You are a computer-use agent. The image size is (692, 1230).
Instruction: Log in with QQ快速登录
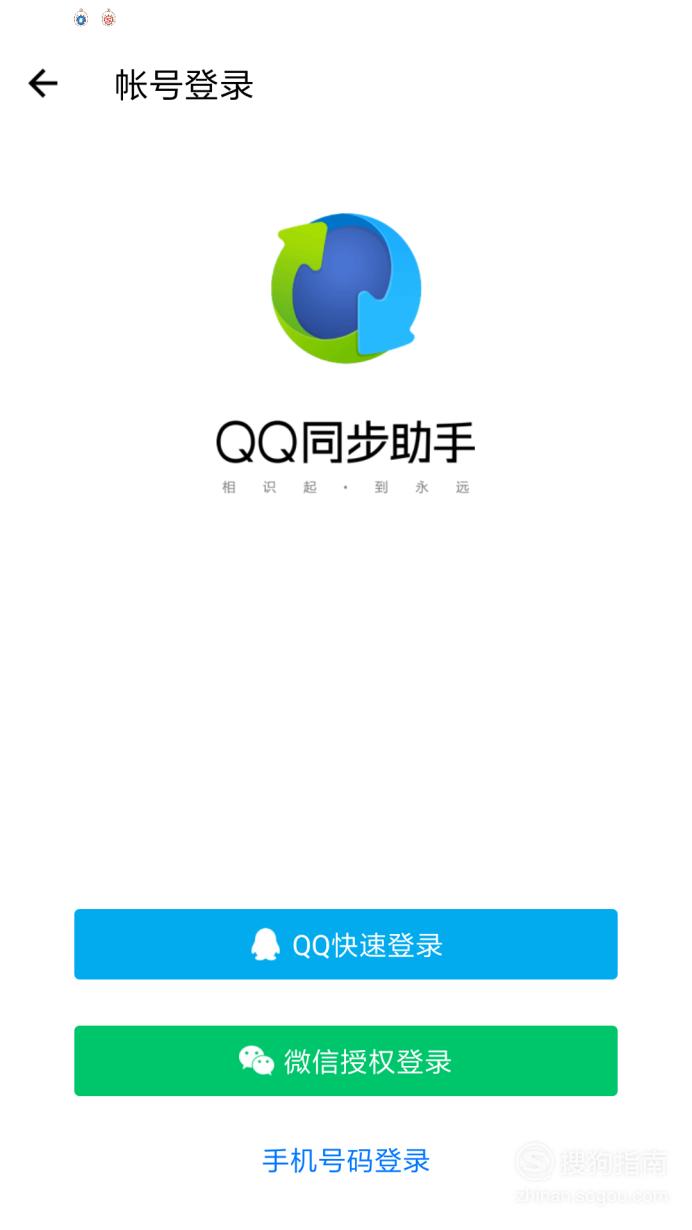[346, 944]
